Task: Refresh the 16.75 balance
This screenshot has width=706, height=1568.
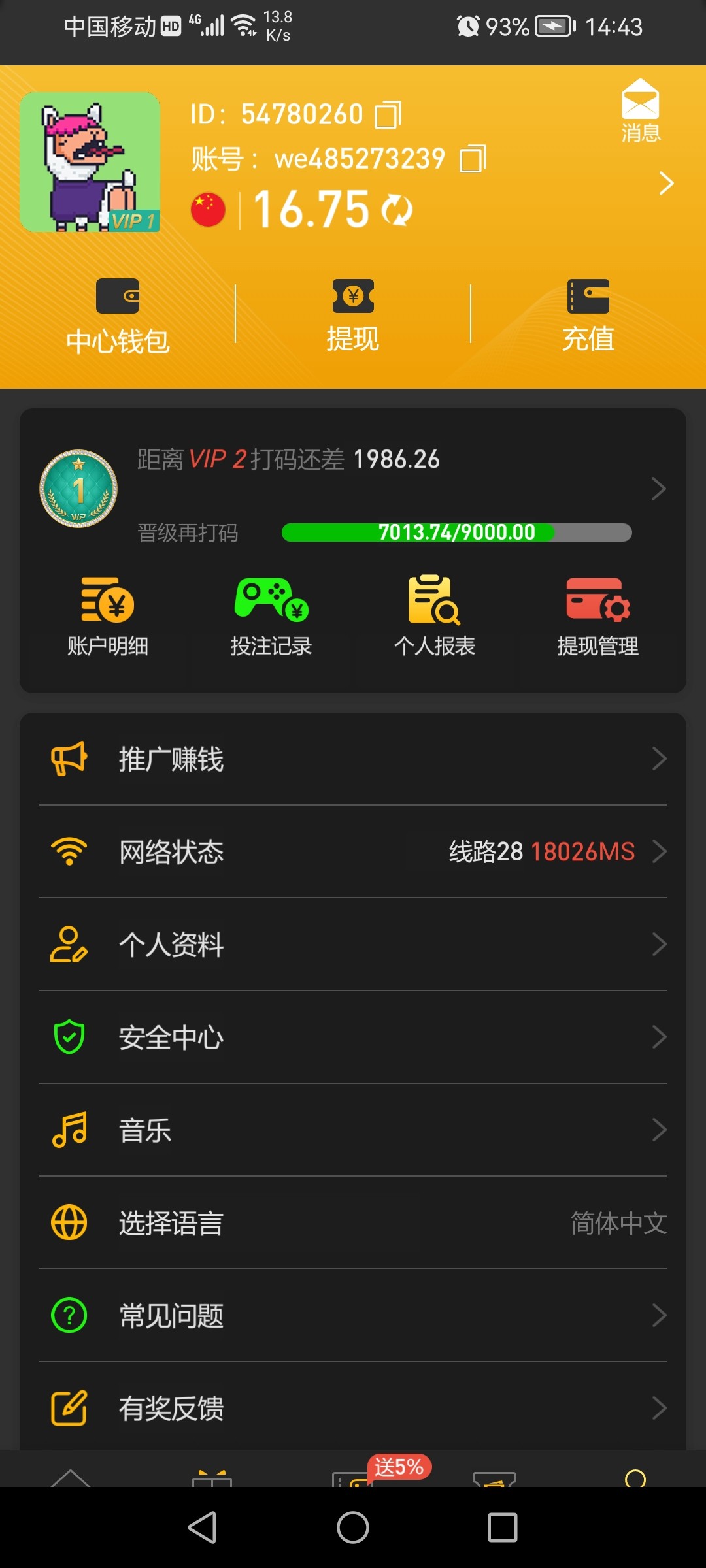Action: pos(397,209)
